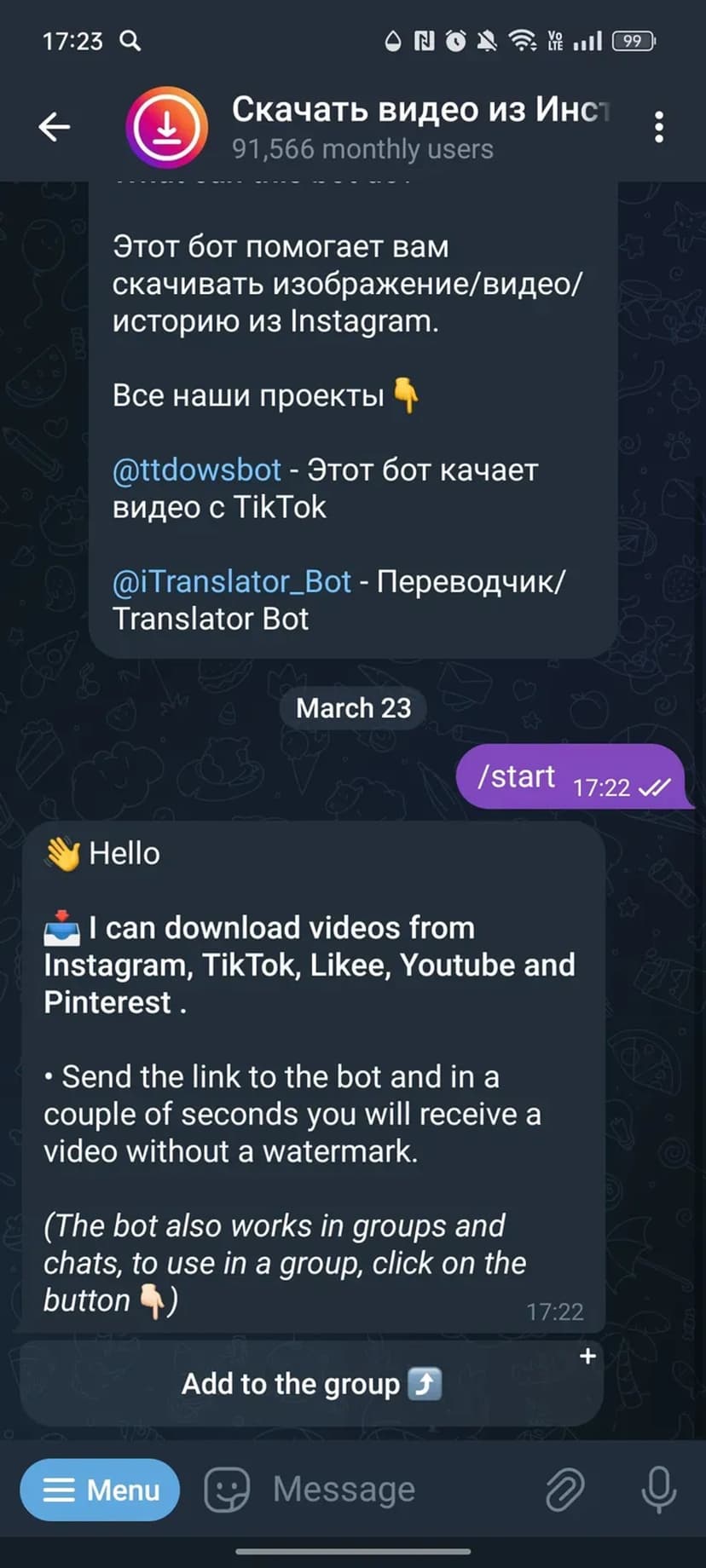
Task: Attach a file with the paperclip
Action: coord(564,1490)
